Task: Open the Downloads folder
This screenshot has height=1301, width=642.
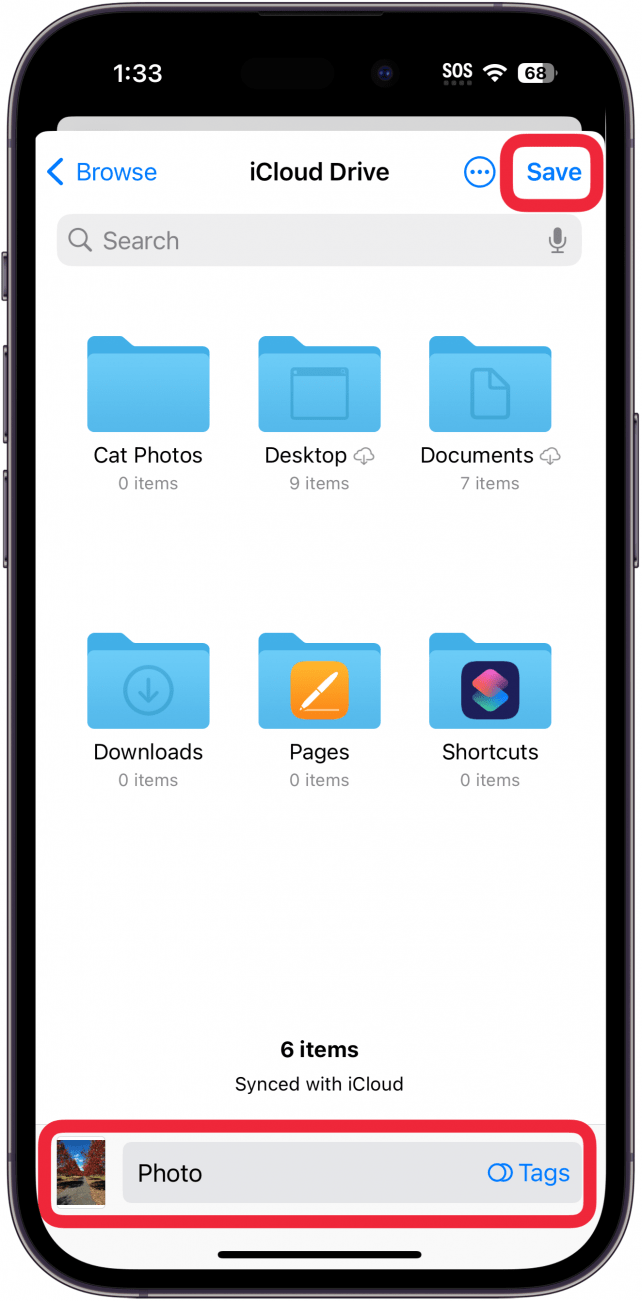Action: point(148,682)
